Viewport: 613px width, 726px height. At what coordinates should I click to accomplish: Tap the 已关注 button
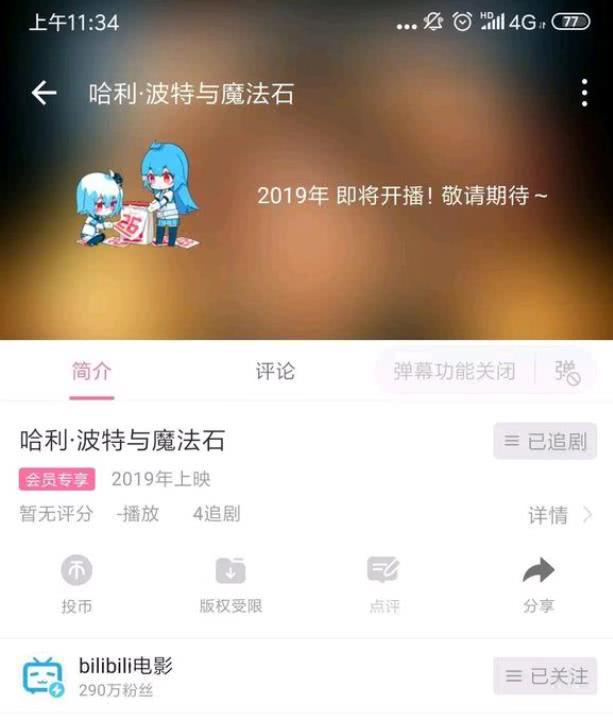(x=545, y=677)
